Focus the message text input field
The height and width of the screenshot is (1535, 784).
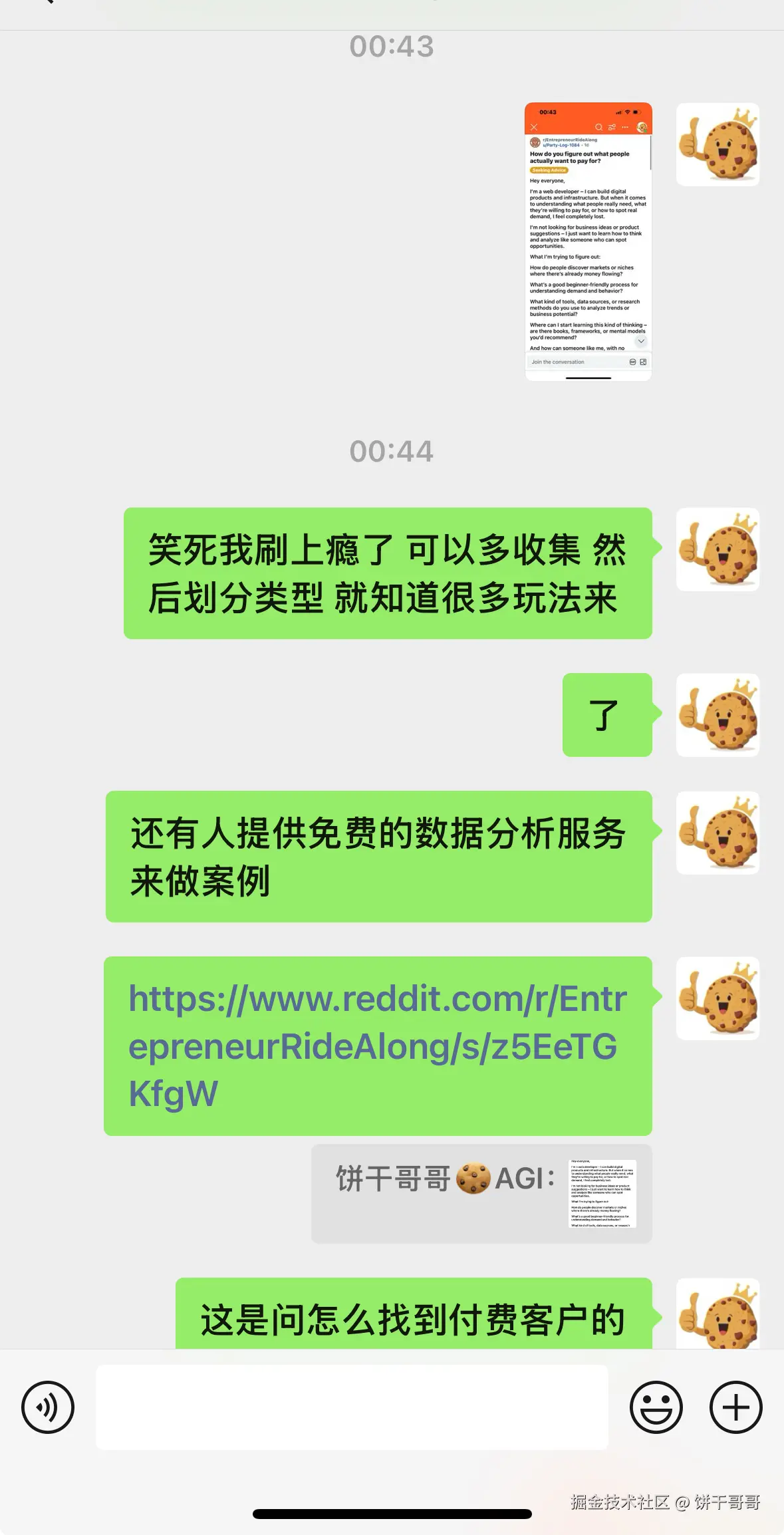tap(352, 1407)
